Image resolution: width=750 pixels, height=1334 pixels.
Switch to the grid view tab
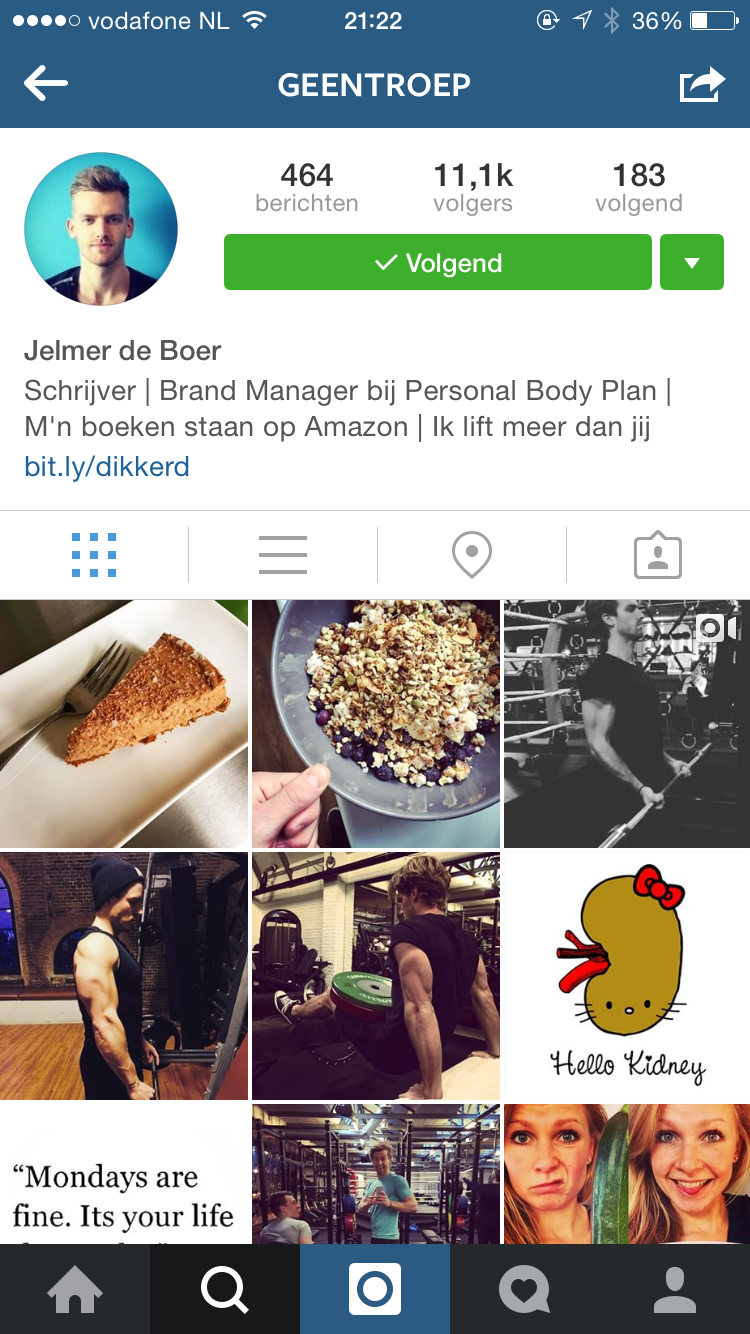[94, 555]
